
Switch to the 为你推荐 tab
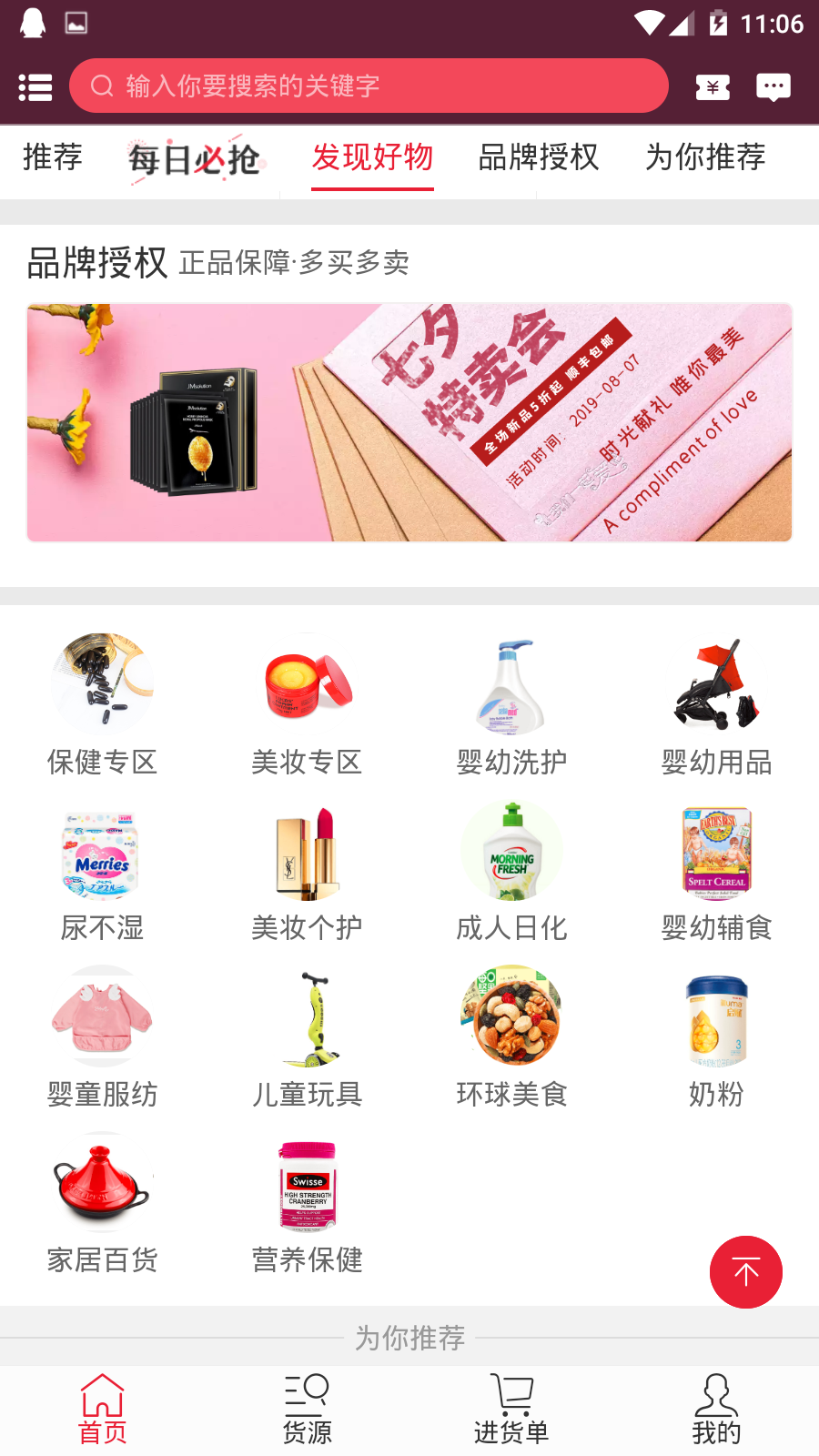[x=705, y=157]
